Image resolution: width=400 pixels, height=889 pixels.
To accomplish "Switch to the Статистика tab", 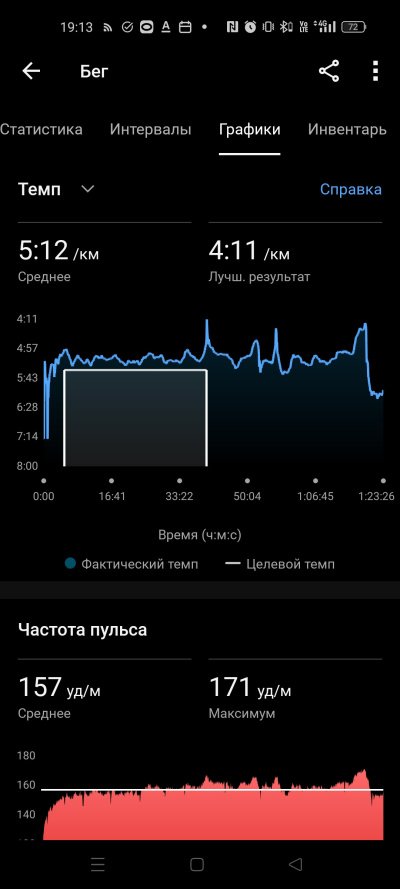I will tap(41, 129).
